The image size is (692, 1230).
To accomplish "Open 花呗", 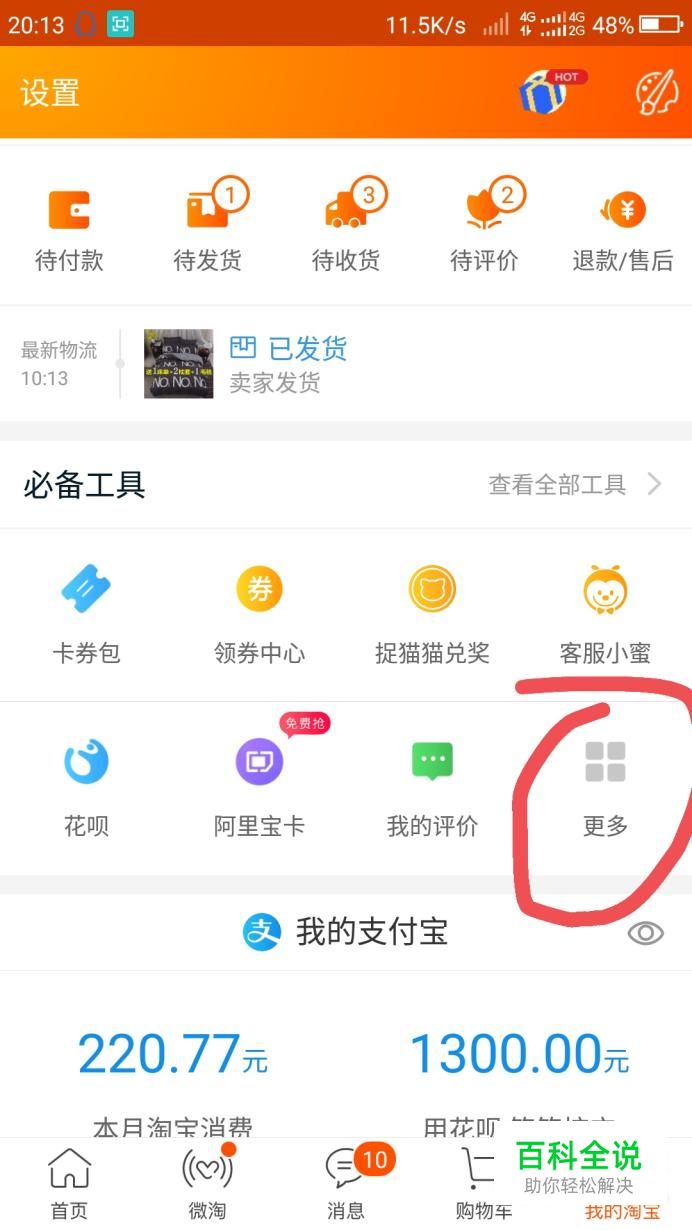I will 86,785.
